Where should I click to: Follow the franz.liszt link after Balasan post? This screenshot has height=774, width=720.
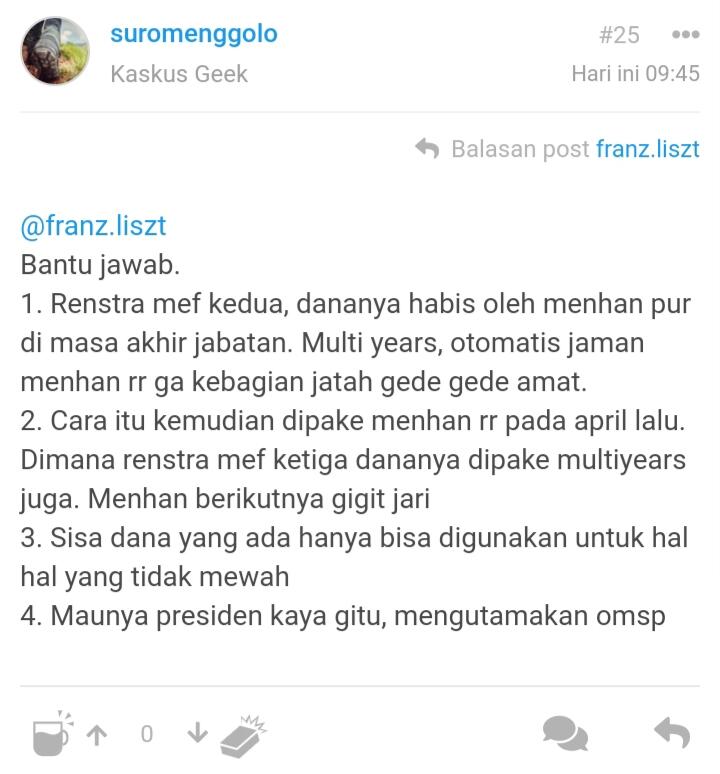click(648, 148)
